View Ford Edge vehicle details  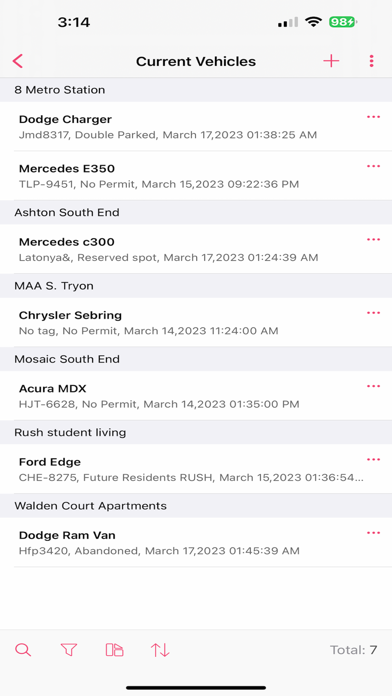click(196, 469)
